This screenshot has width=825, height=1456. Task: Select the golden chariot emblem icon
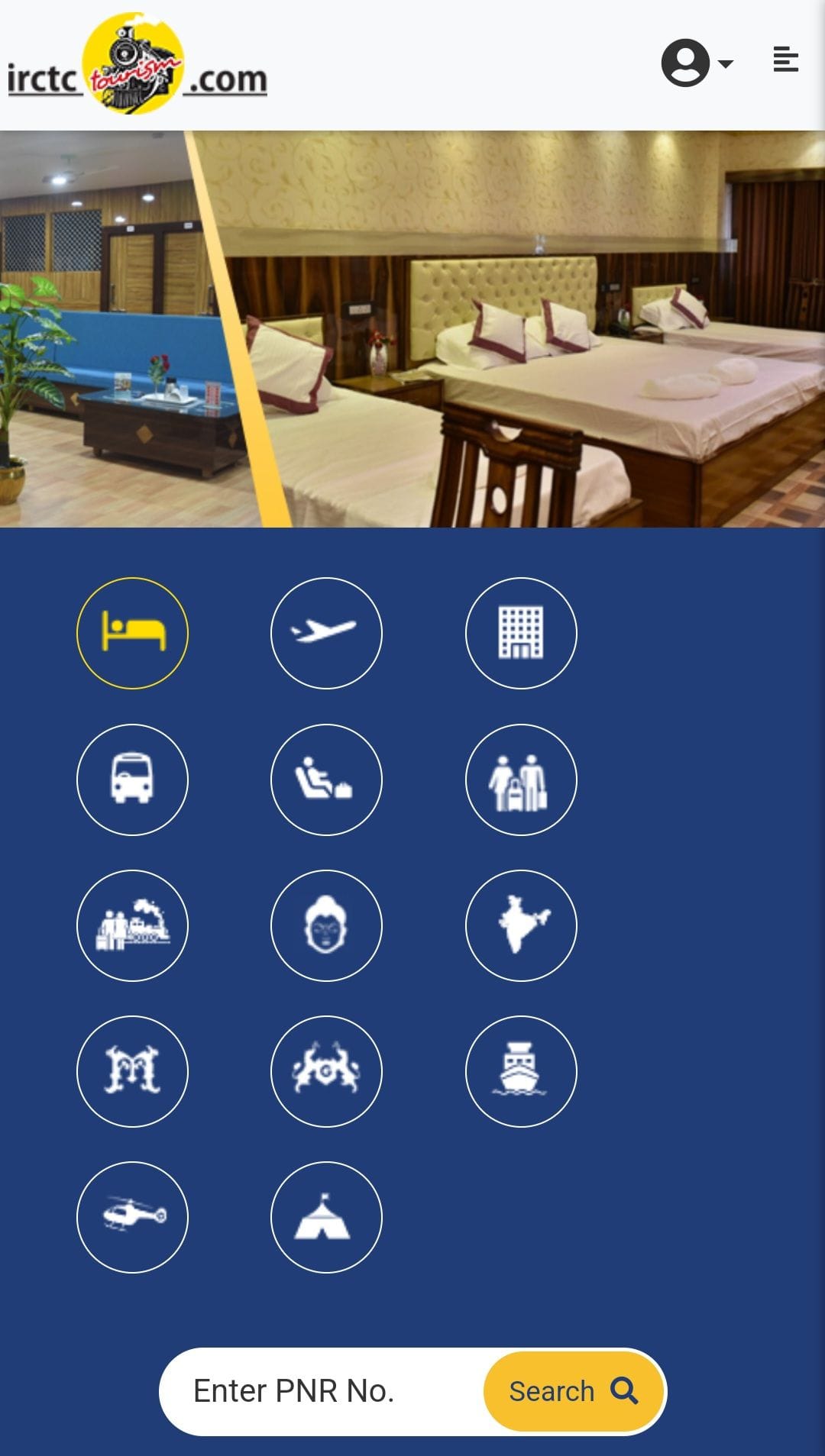pos(326,1071)
